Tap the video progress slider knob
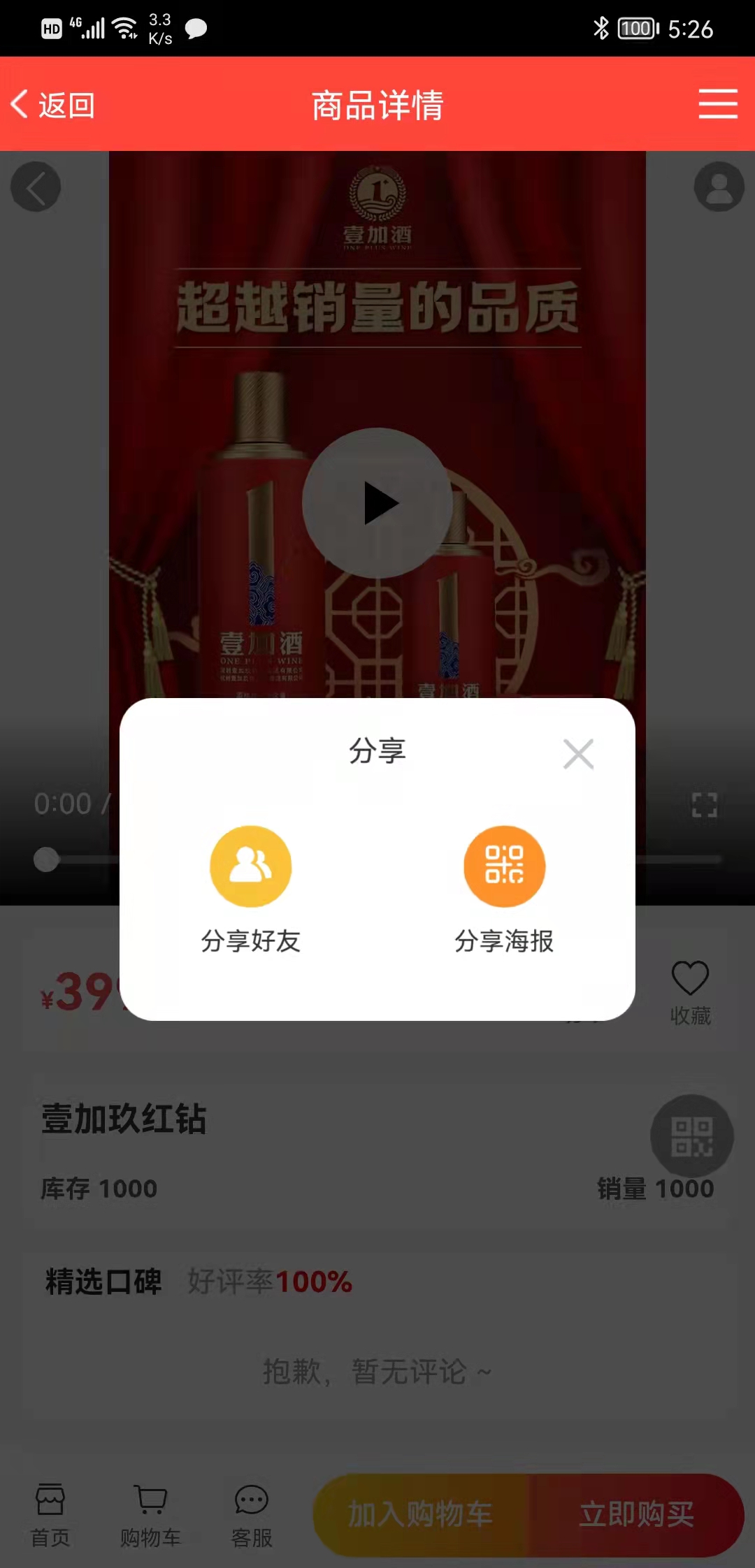755x1568 pixels. 47,859
